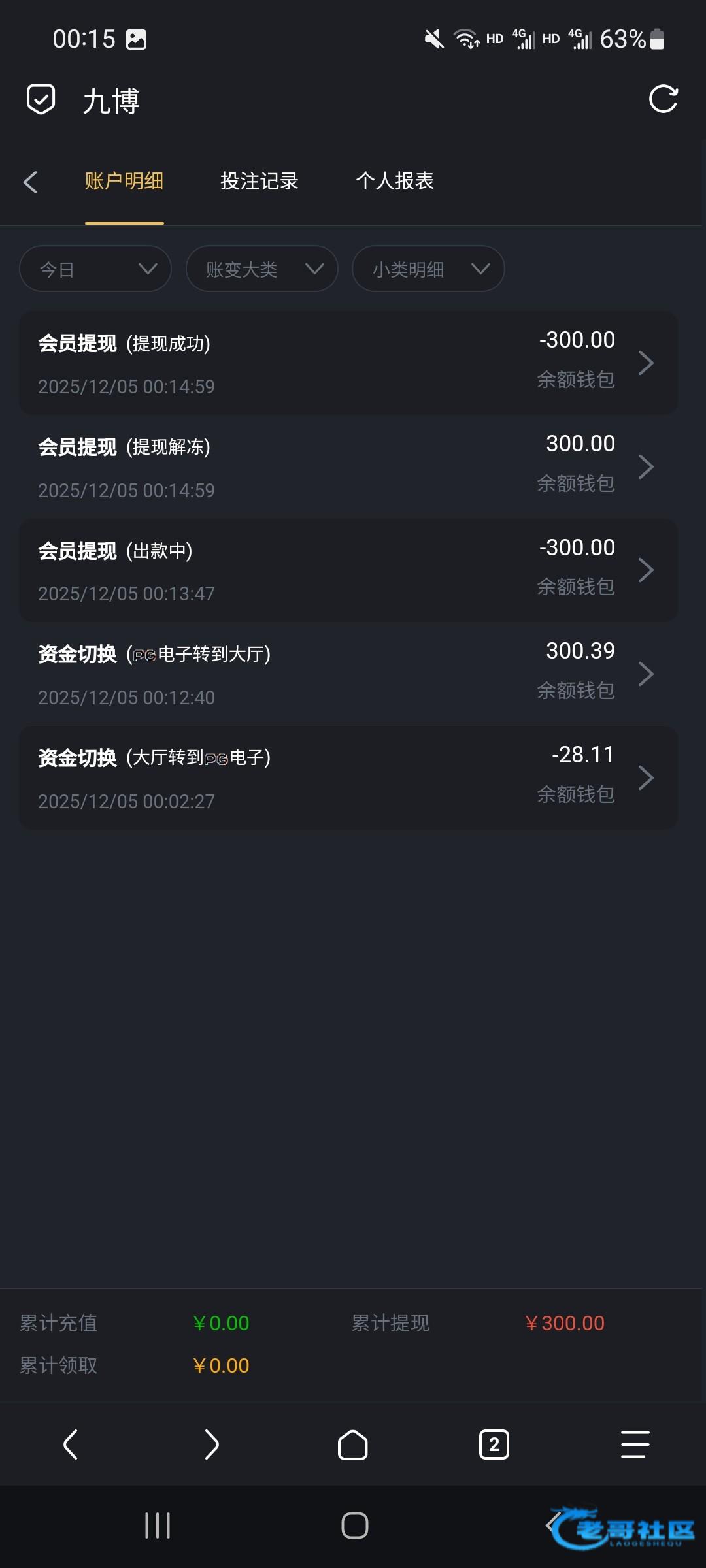The image size is (706, 1568).
Task: Tap the system home button
Action: pos(355,1526)
